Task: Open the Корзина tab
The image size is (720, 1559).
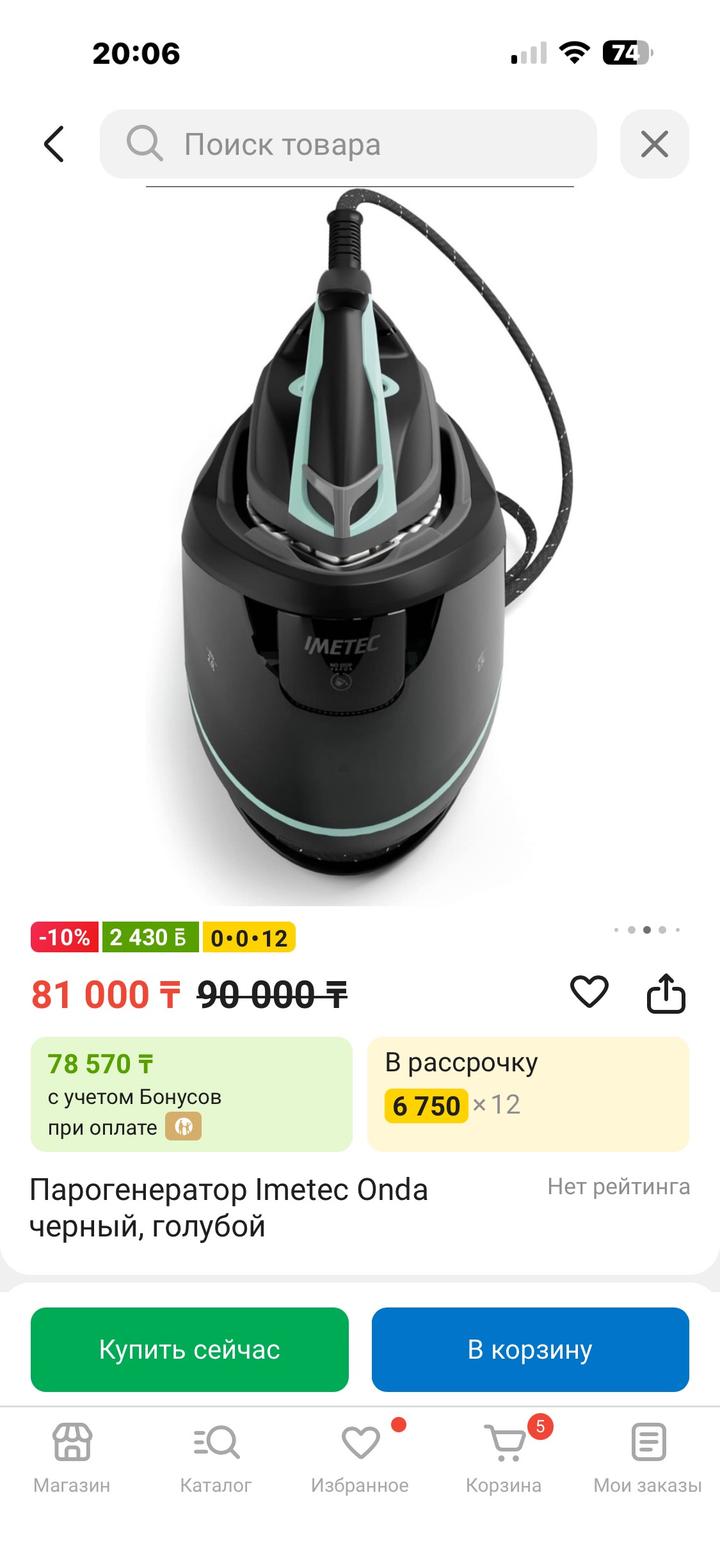Action: point(504,1458)
